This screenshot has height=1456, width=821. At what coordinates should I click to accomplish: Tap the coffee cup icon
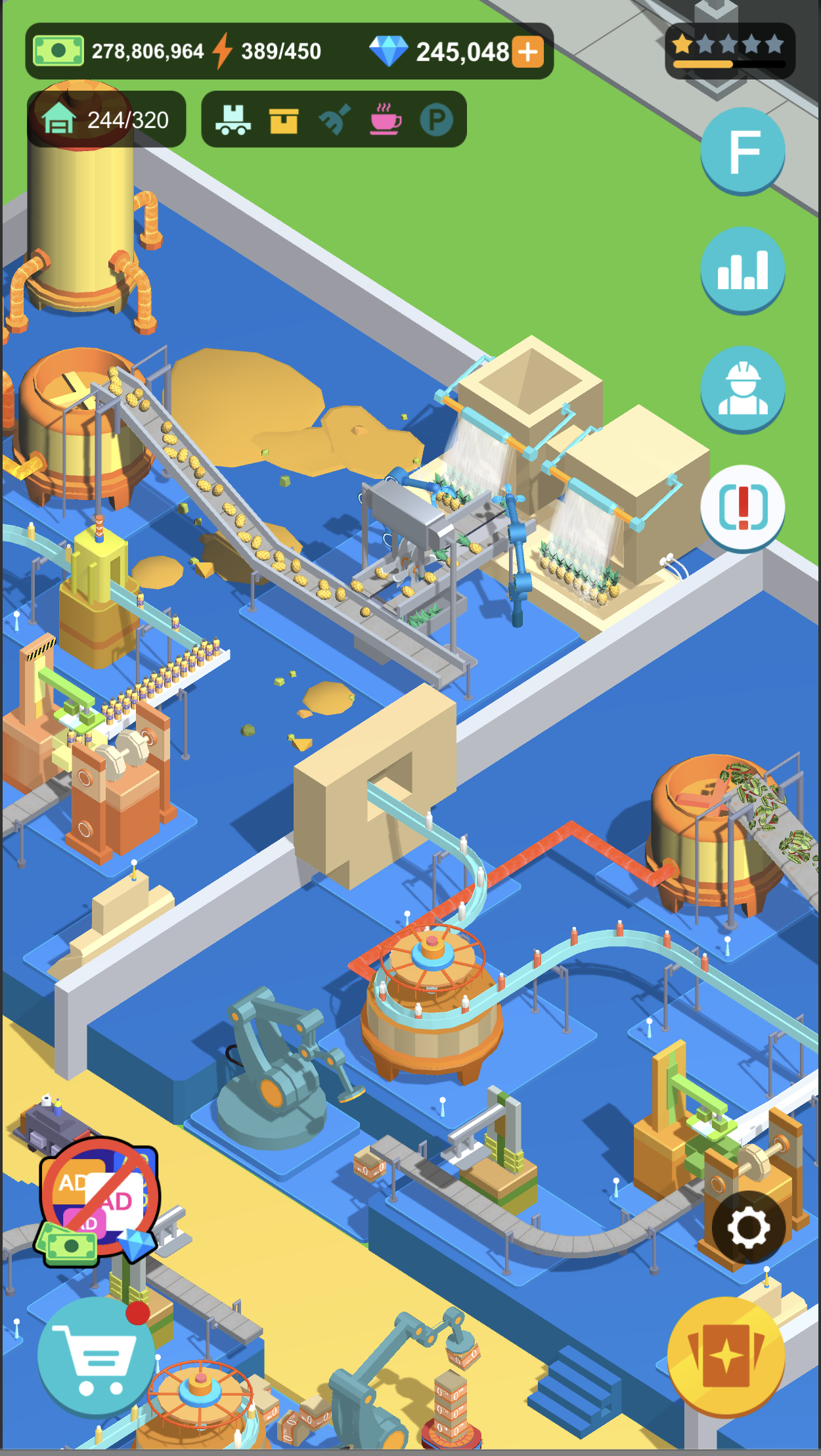pyautogui.click(x=385, y=120)
